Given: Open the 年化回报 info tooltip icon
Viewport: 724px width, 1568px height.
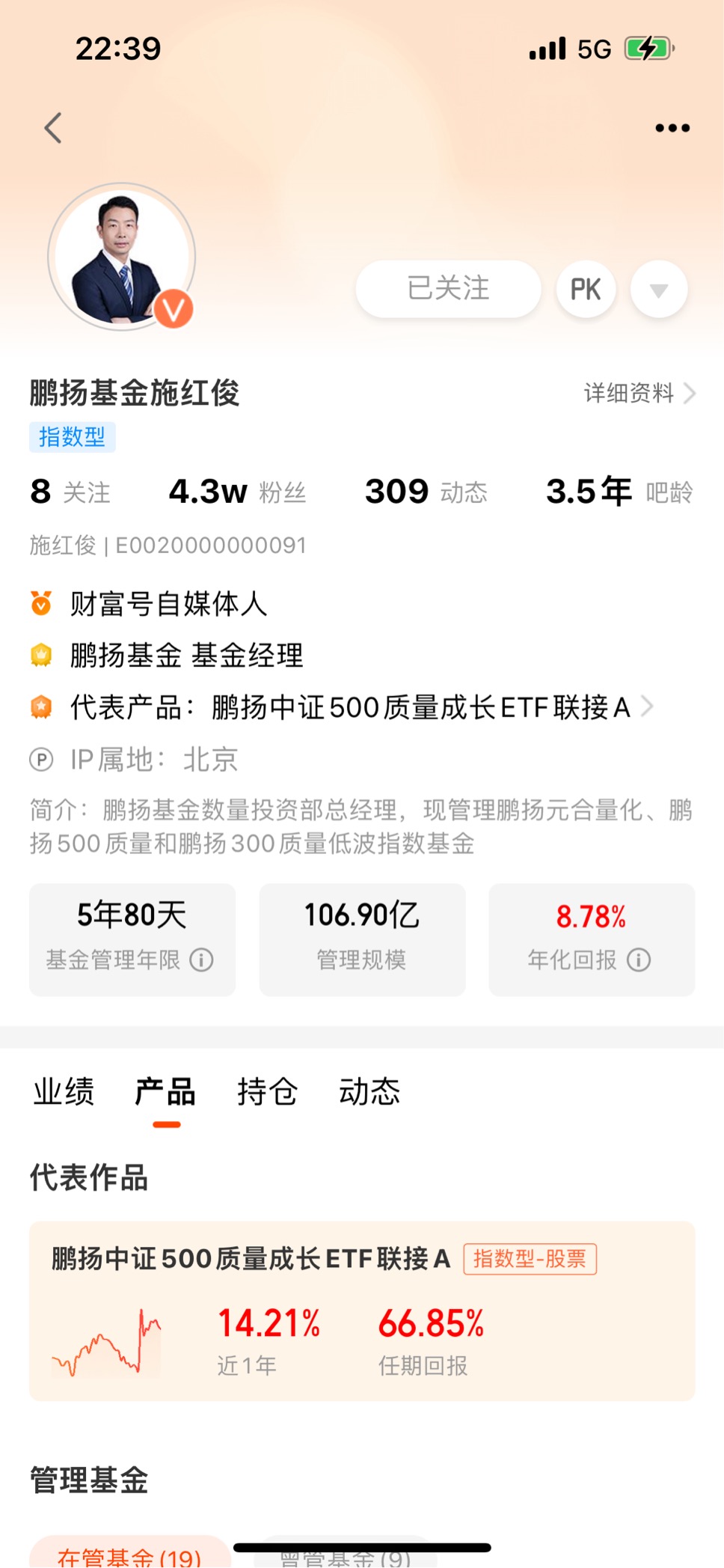Looking at the screenshot, I should click(x=639, y=960).
